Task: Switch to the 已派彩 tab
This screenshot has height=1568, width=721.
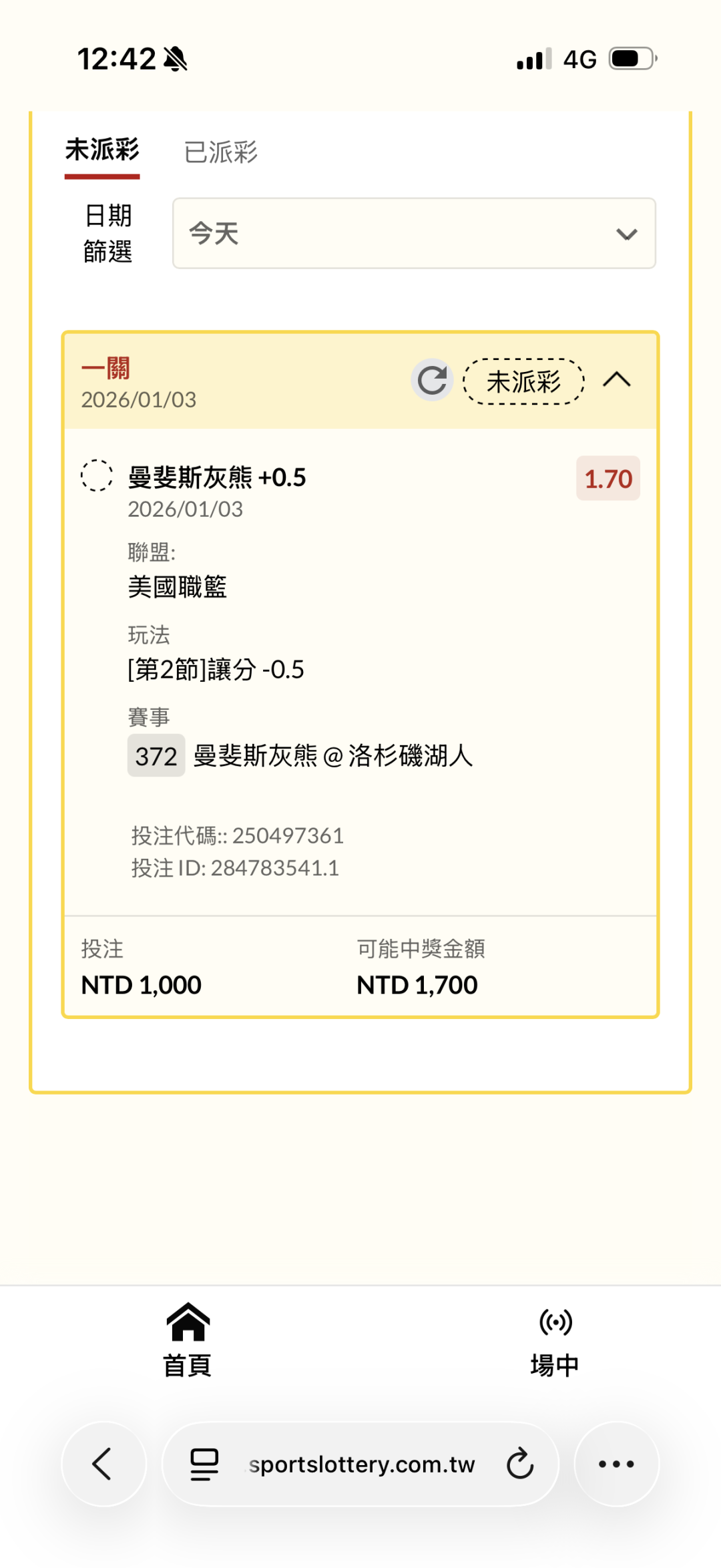Action: [220, 152]
